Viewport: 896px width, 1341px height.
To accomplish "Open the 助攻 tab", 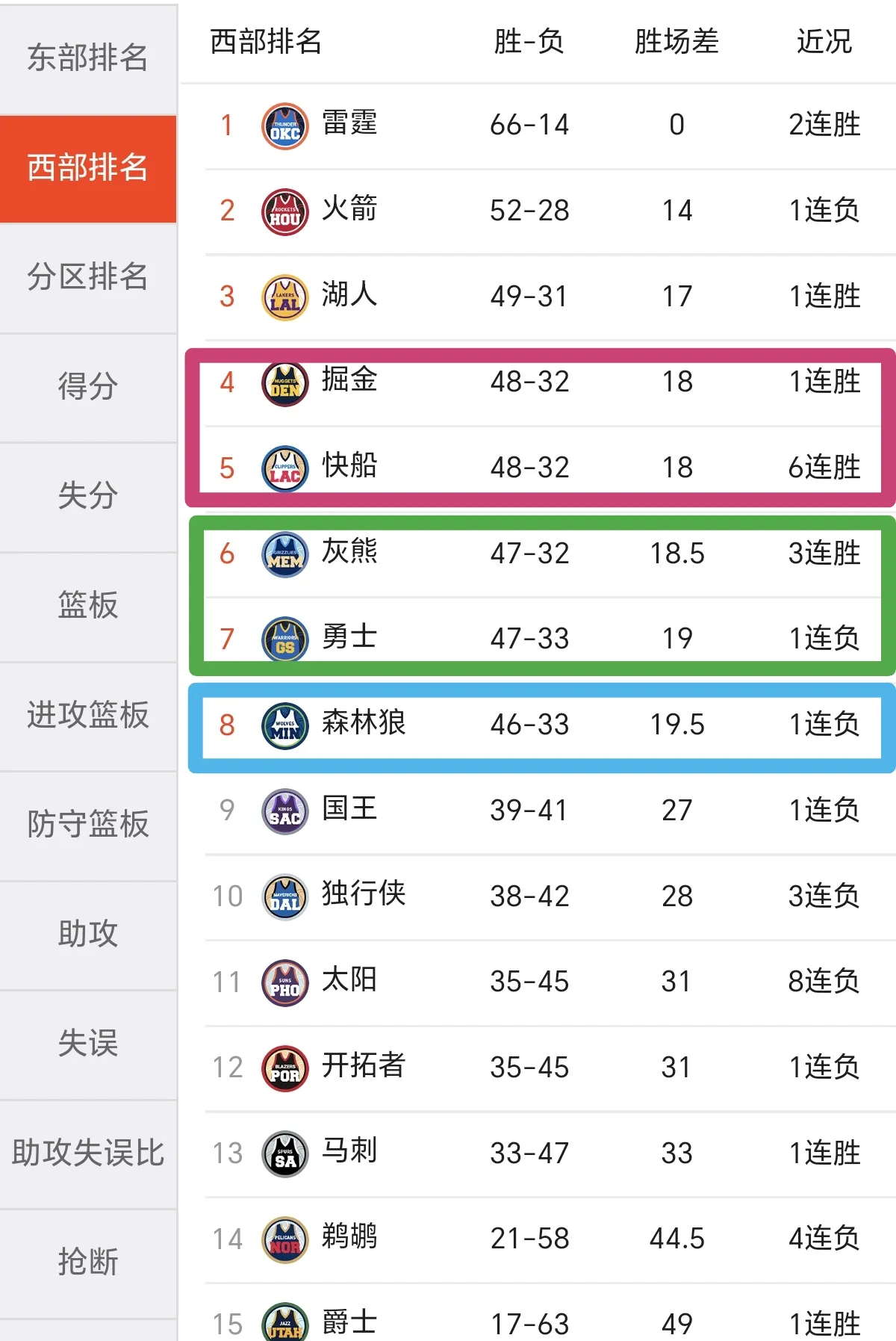I will coord(88,933).
